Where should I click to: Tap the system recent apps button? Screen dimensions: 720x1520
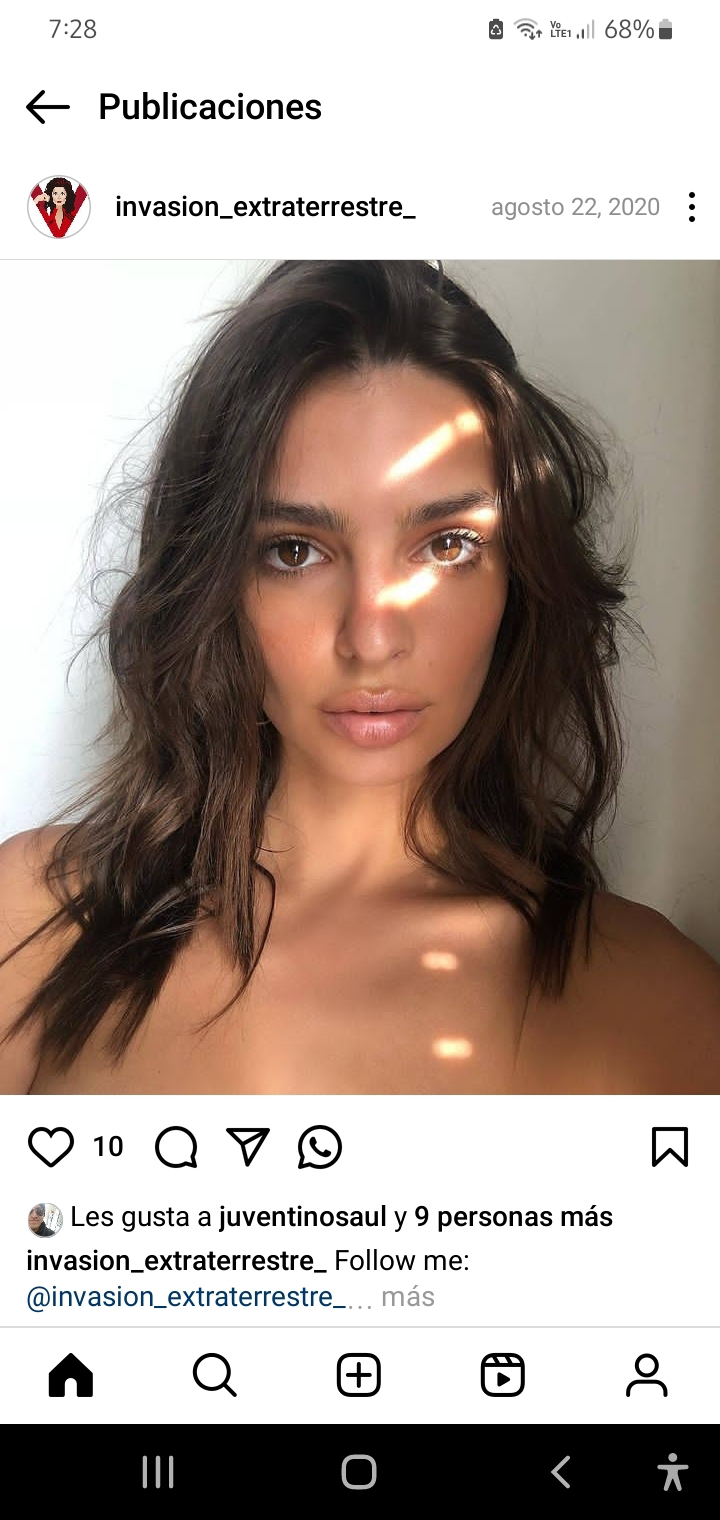[158, 1472]
